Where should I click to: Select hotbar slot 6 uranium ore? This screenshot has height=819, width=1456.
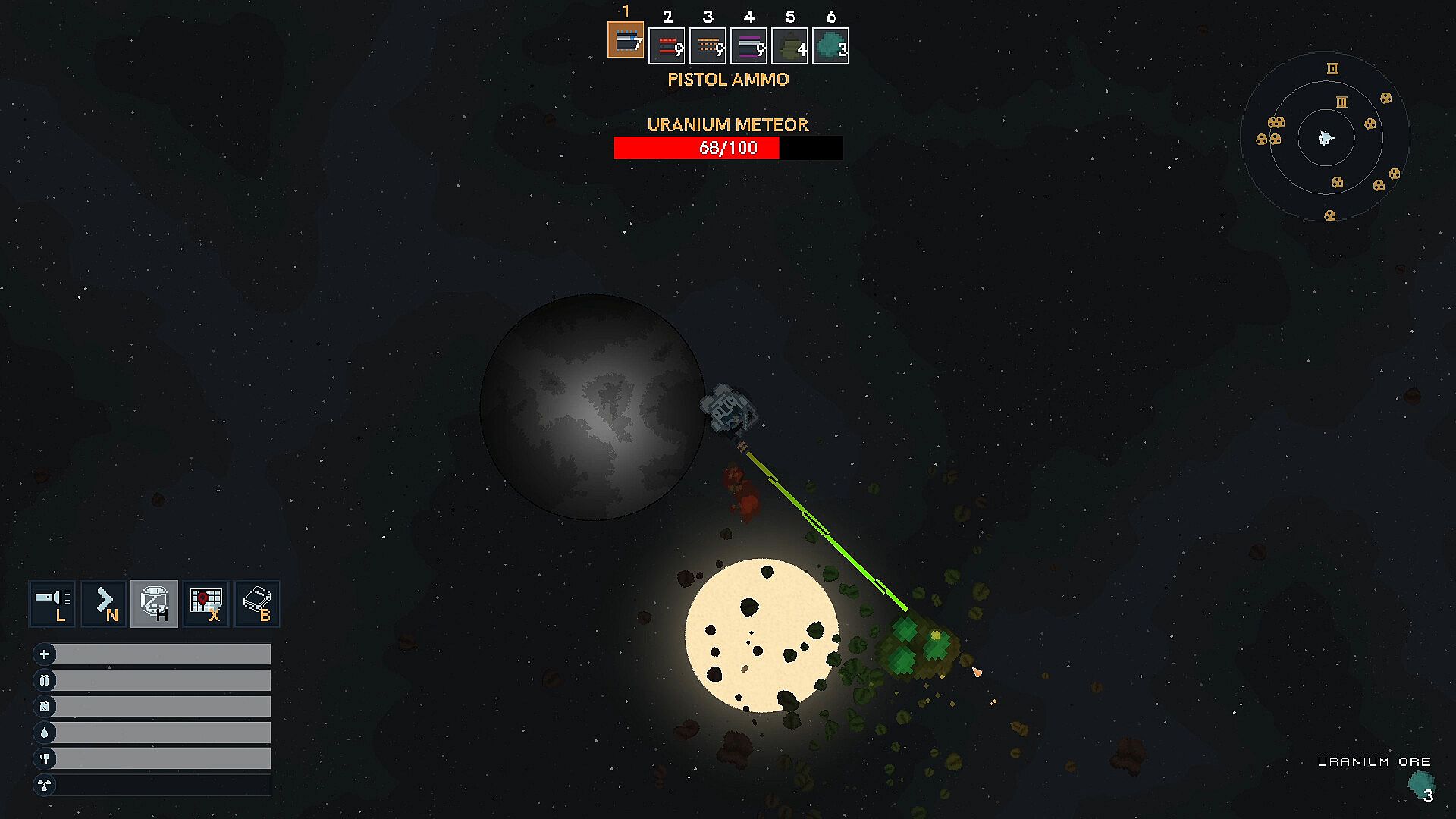(x=830, y=45)
